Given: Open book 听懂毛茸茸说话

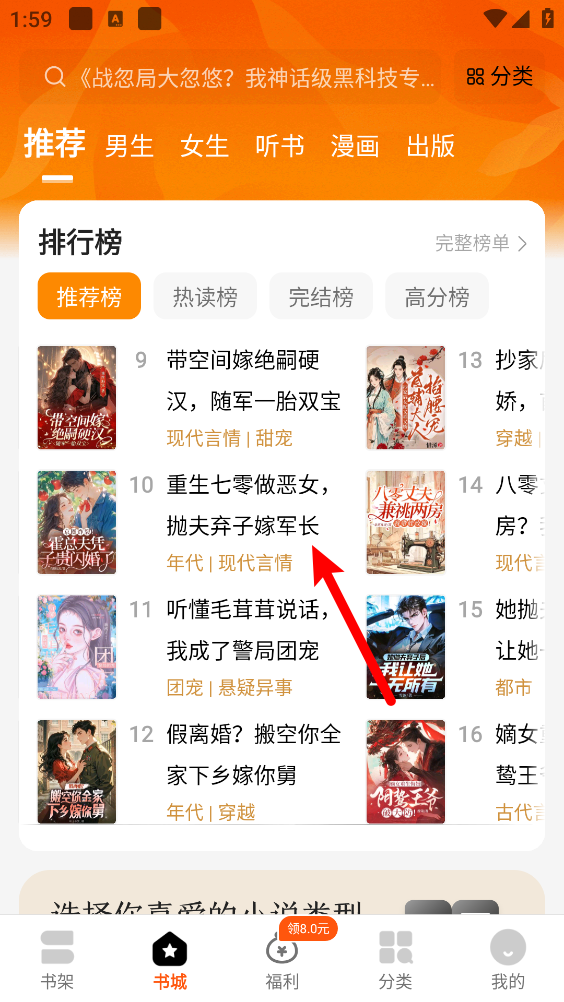Looking at the screenshot, I should tap(192, 647).
